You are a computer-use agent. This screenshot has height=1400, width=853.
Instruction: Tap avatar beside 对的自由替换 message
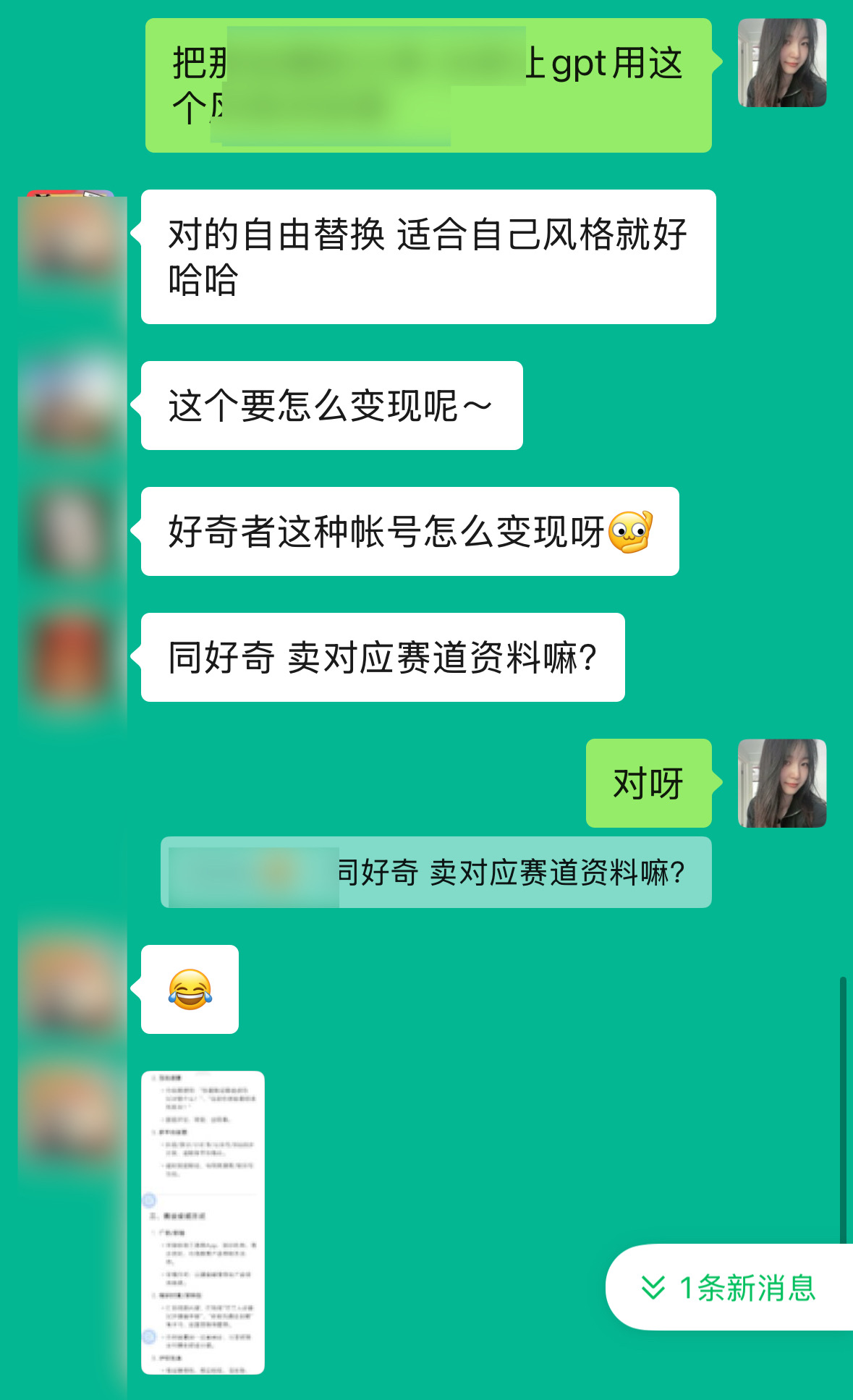point(70,234)
